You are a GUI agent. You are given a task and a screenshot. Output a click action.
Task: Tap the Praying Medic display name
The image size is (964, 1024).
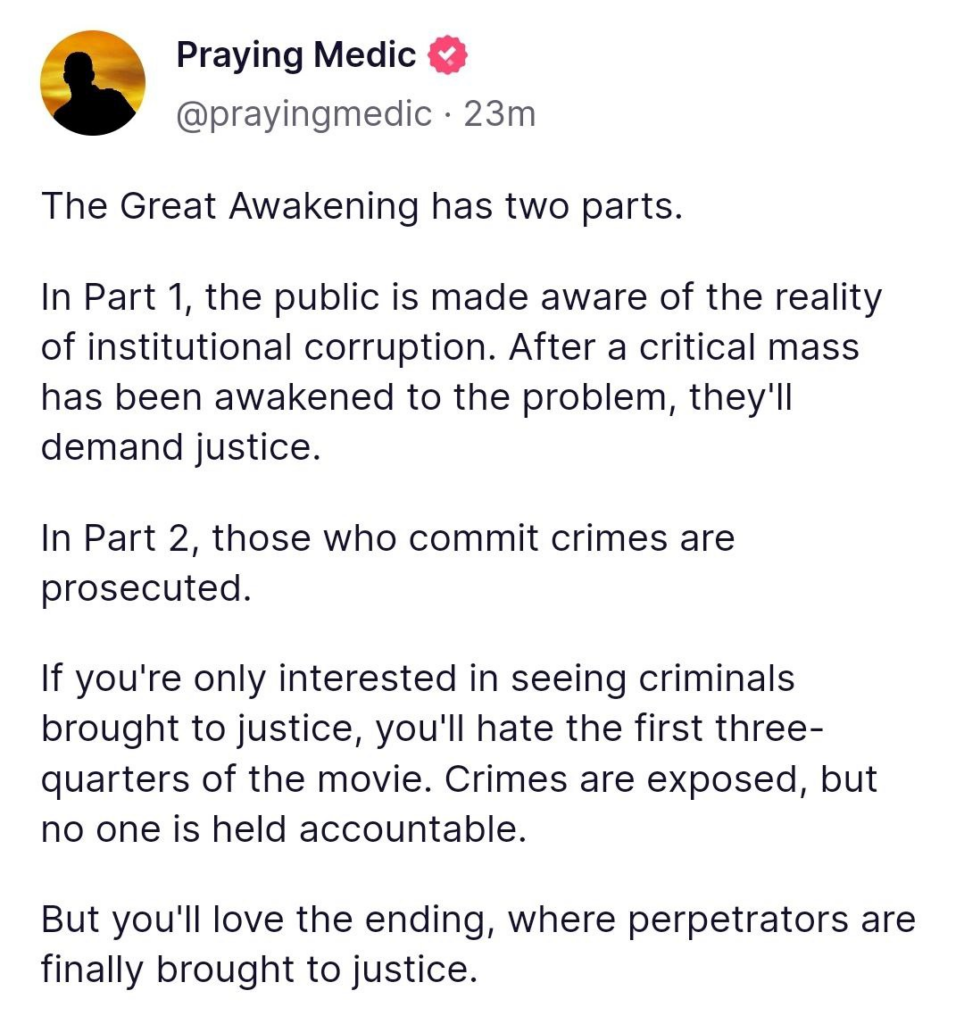click(296, 56)
